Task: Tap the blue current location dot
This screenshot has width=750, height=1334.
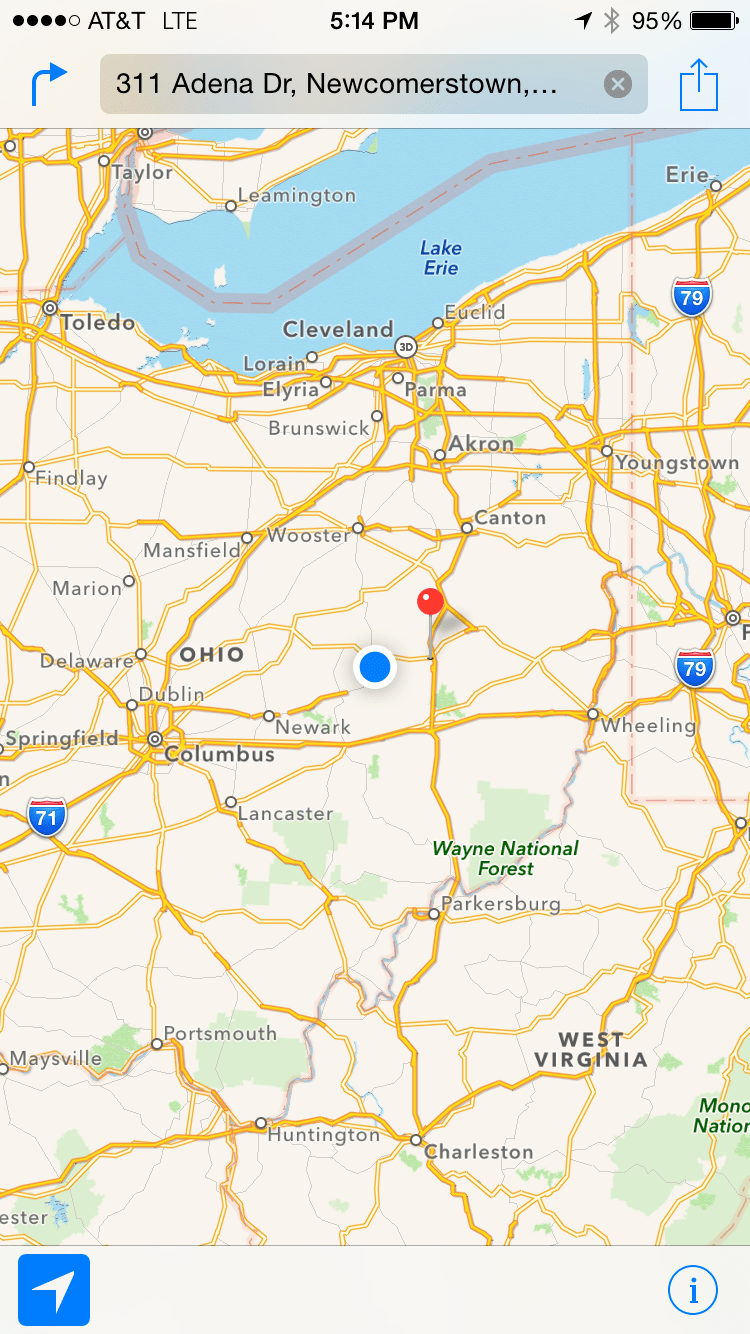Action: pos(375,667)
